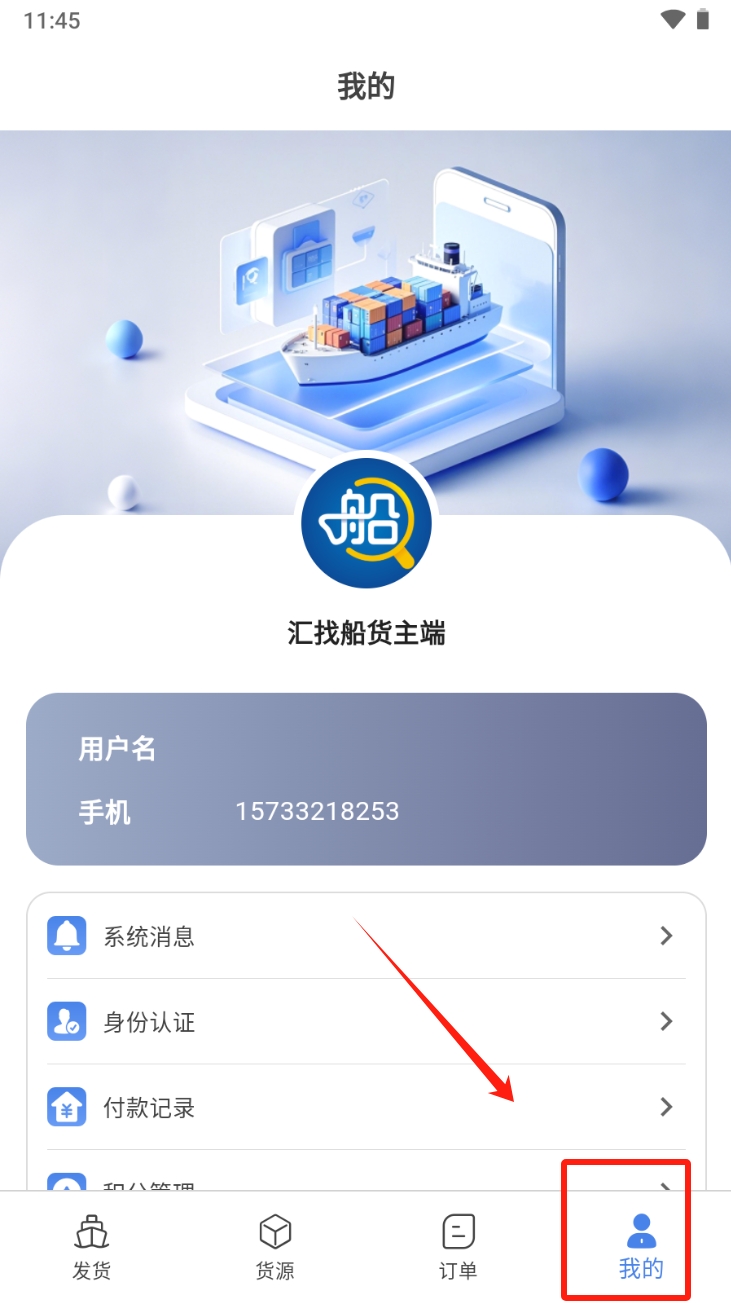Switch to the 发货 tab
The height and width of the screenshot is (1303, 731).
[91, 1246]
